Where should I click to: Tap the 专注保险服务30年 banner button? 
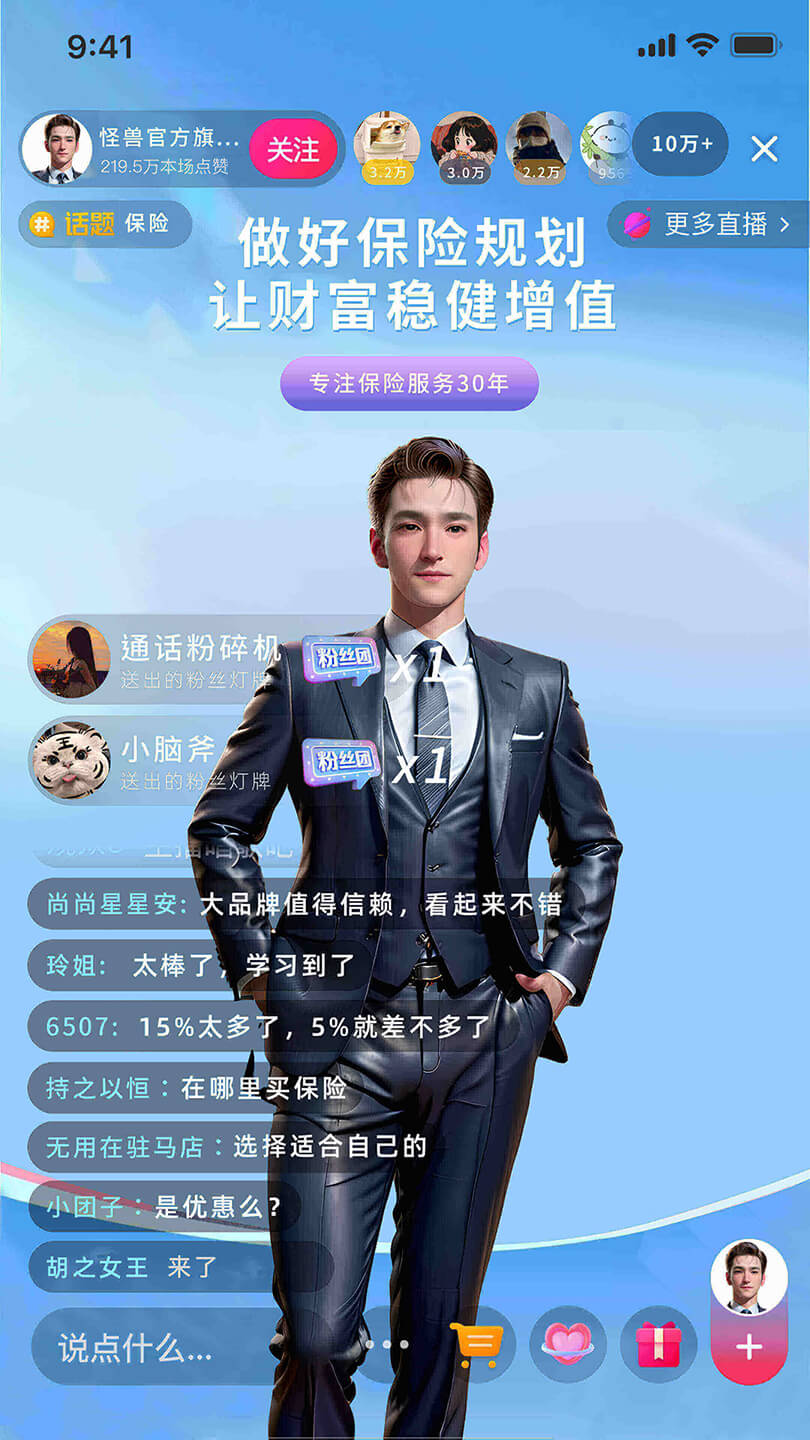point(409,383)
